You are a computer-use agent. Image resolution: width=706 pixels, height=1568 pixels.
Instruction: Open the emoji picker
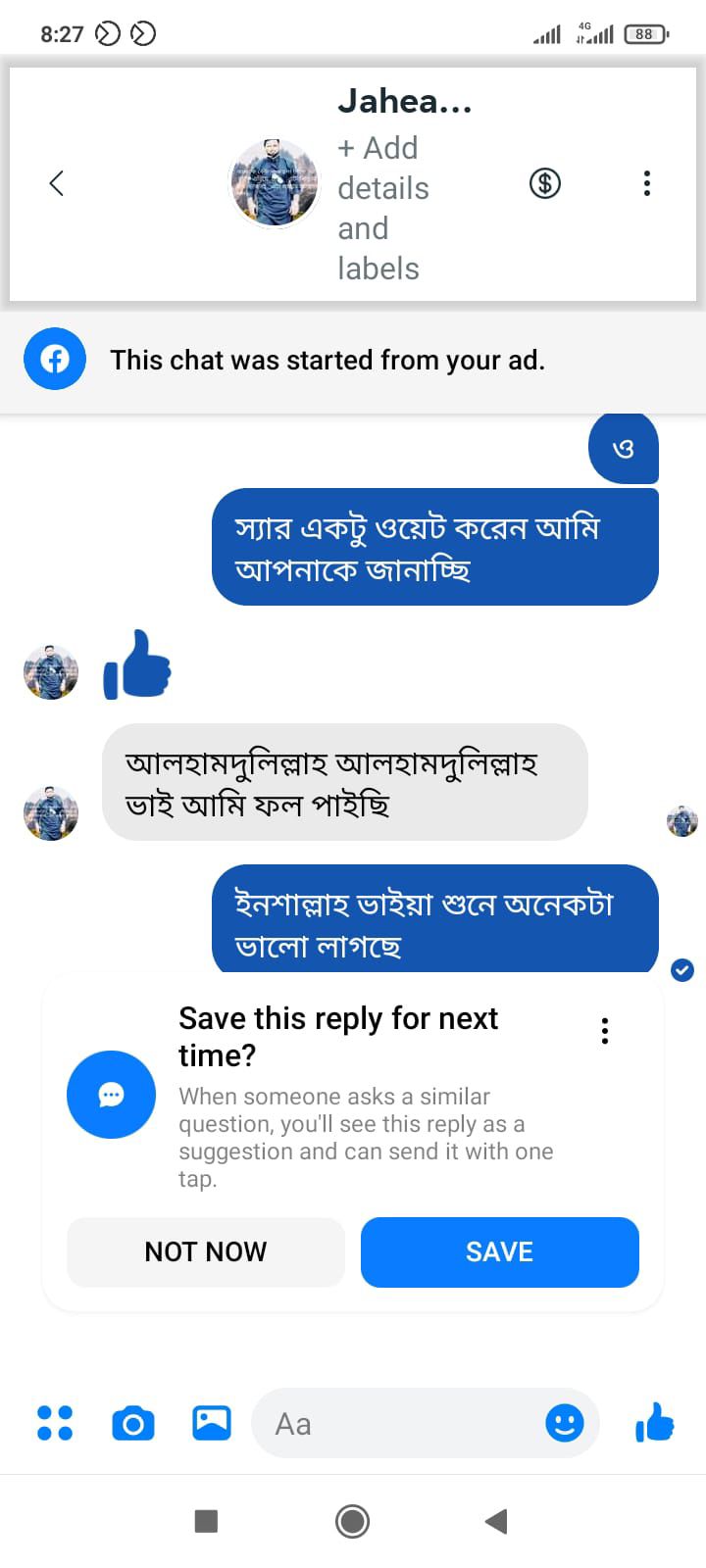(x=564, y=1423)
